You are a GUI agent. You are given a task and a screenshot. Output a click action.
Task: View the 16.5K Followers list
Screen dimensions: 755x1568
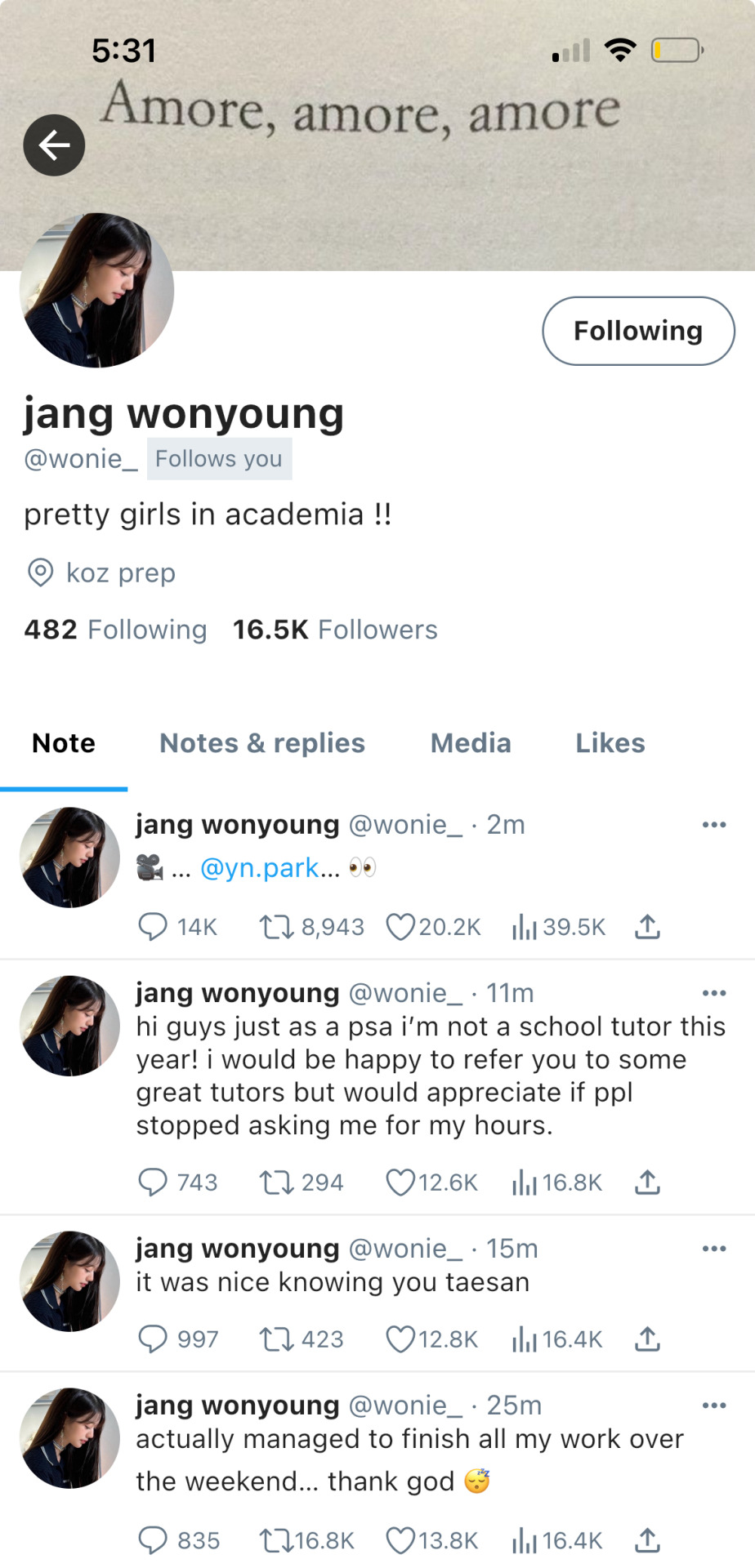point(335,630)
